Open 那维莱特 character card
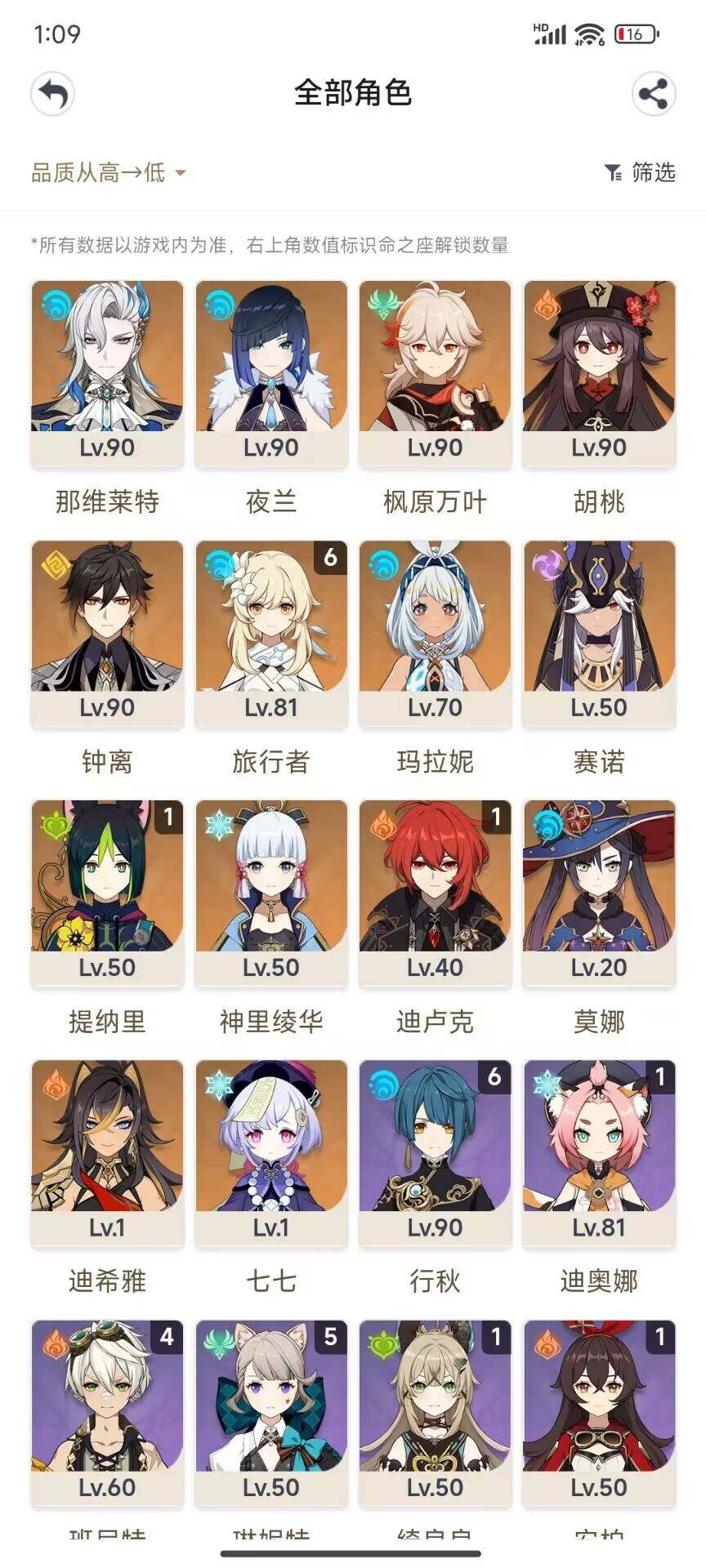Image resolution: width=706 pixels, height=1568 pixels. point(107,374)
